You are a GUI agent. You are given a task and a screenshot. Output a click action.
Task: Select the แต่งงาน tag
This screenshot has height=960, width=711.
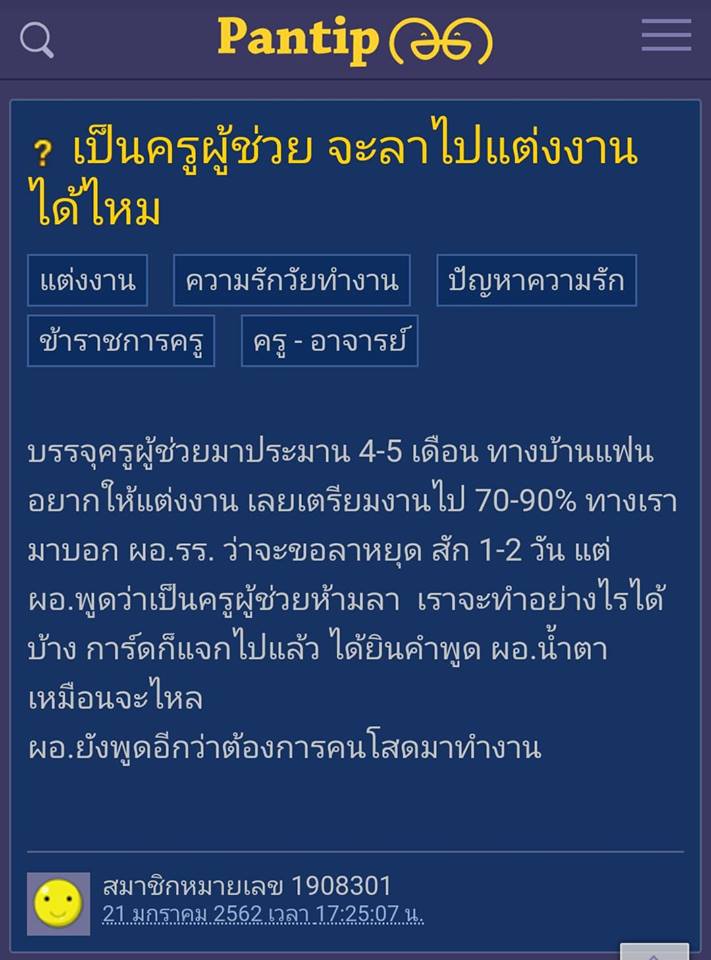87,280
